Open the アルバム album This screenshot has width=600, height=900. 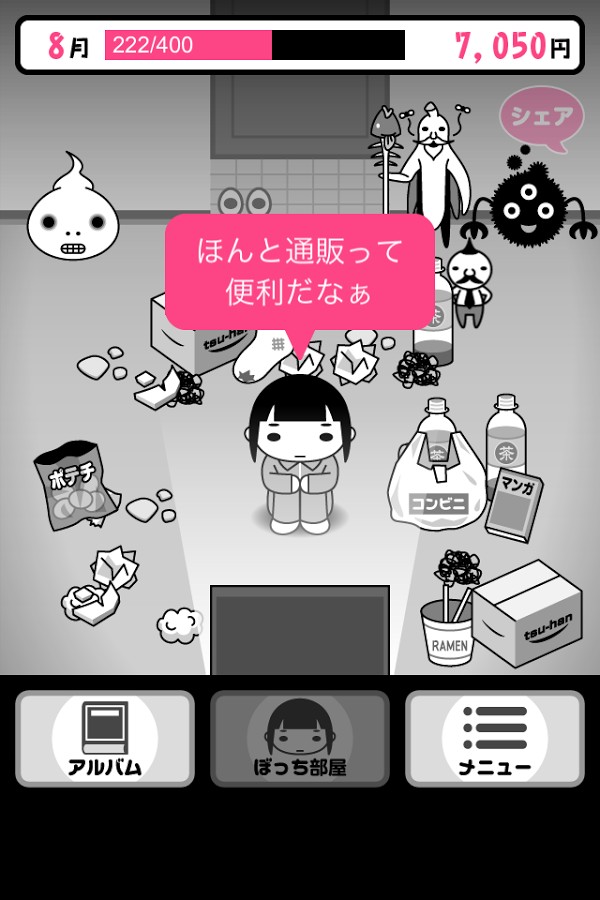[105, 738]
